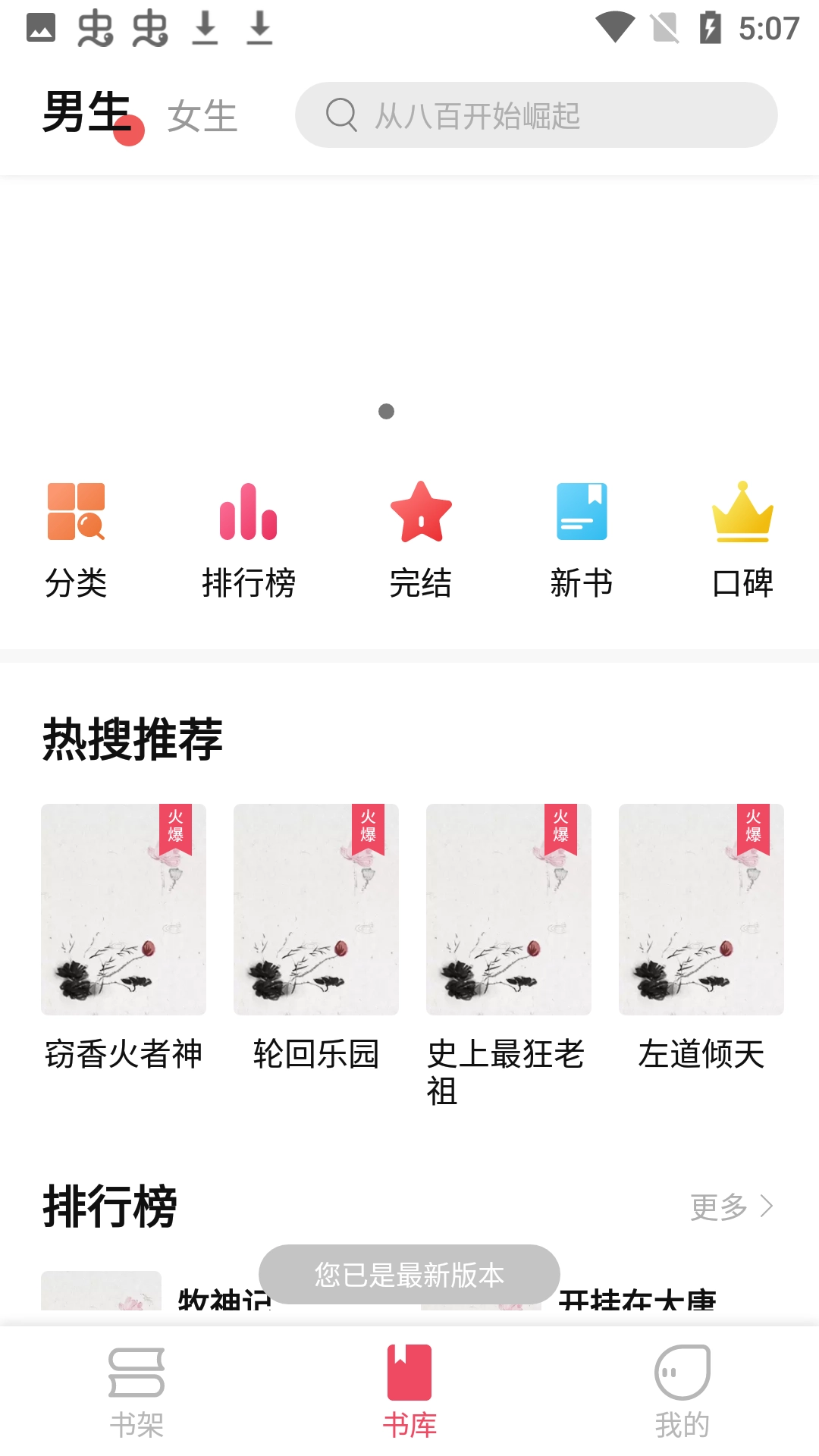Open the 新书 new books icon

(582, 516)
